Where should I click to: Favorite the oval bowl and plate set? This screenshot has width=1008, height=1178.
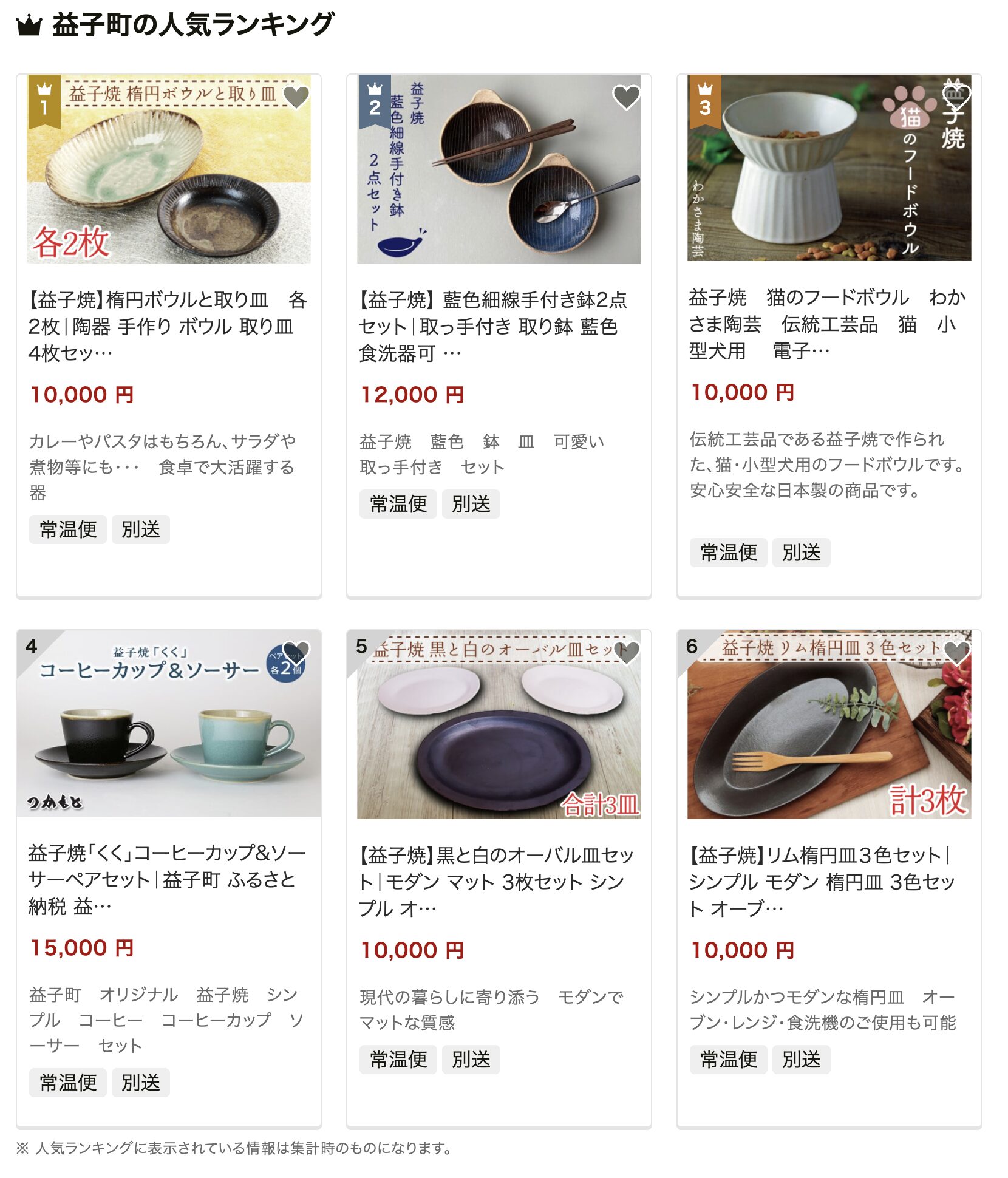coord(296,97)
